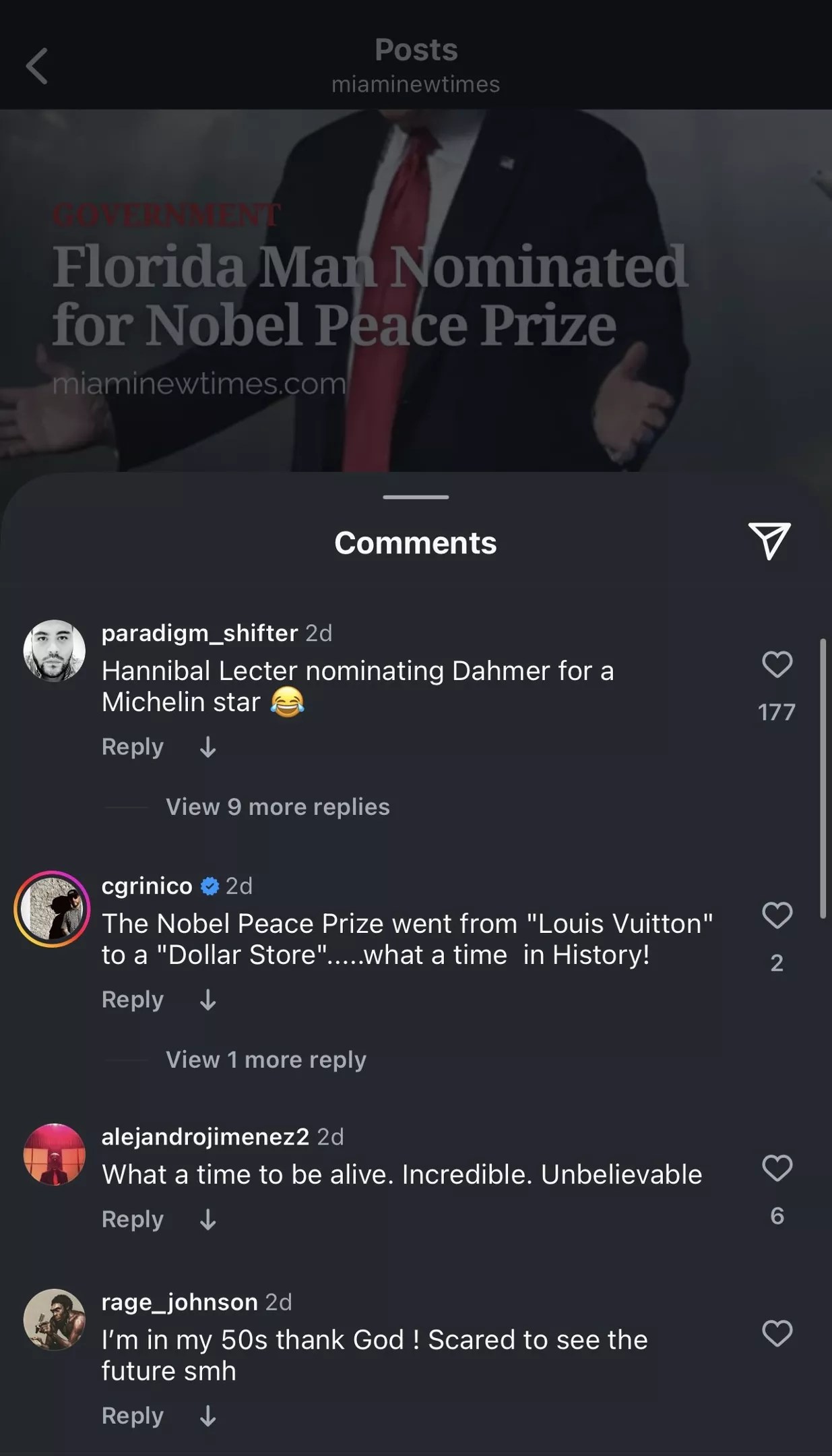Tap down arrow next to paradigm_shifter's Reply
Screen dimensions: 832x1456
click(208, 747)
